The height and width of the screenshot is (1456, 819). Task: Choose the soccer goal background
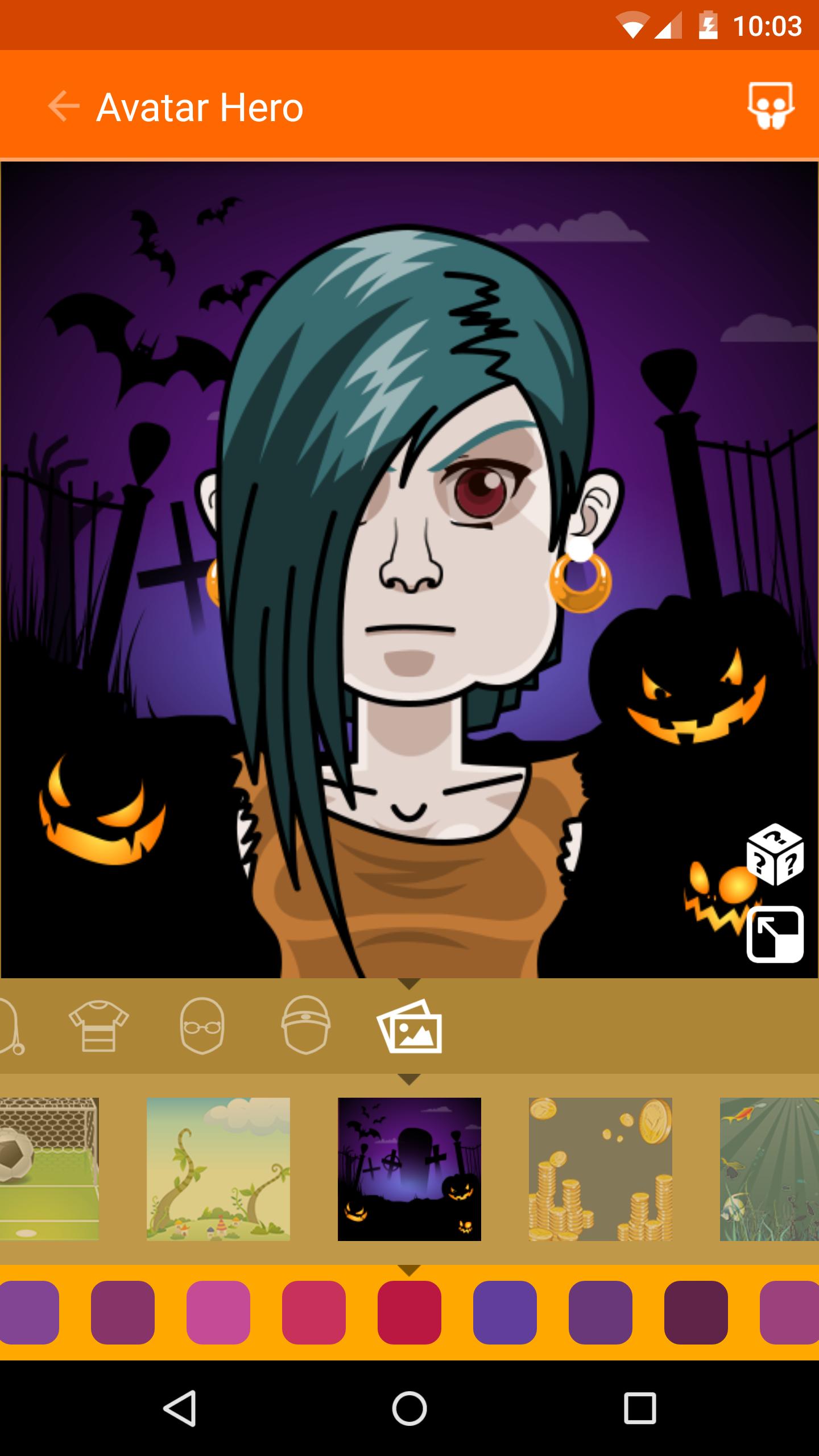[x=49, y=1169]
